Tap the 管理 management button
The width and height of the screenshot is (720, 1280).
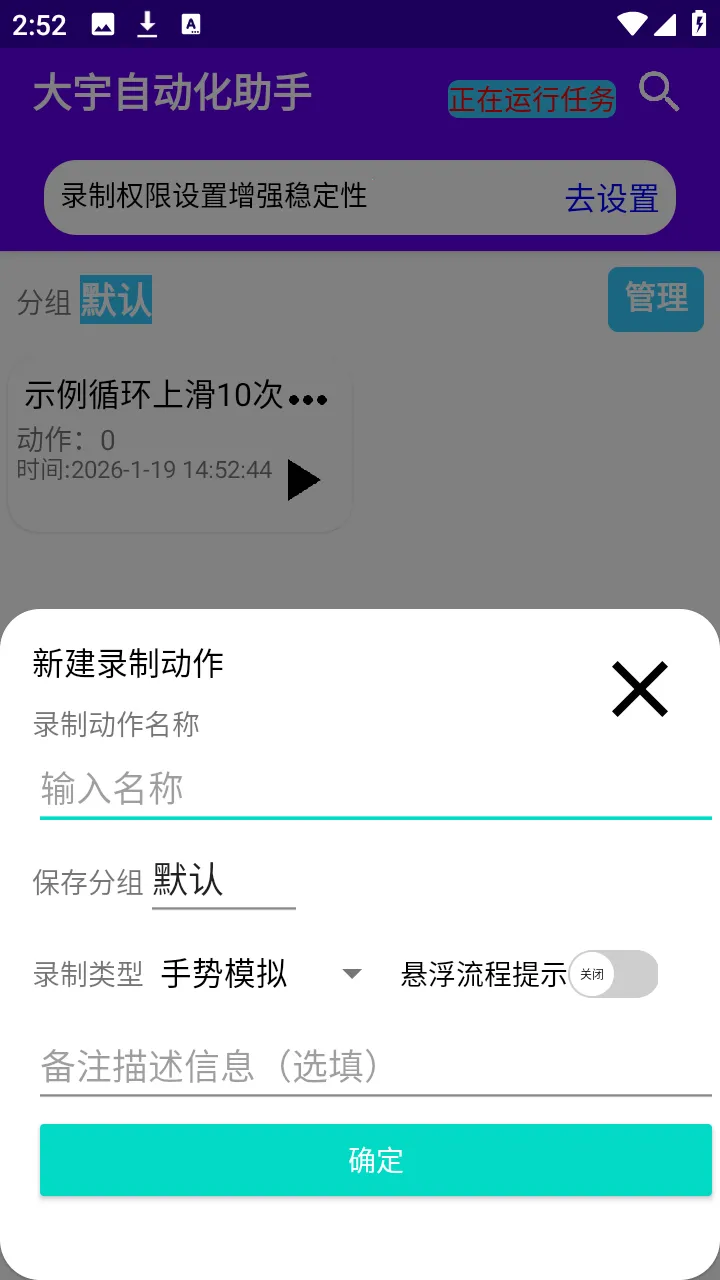point(655,299)
